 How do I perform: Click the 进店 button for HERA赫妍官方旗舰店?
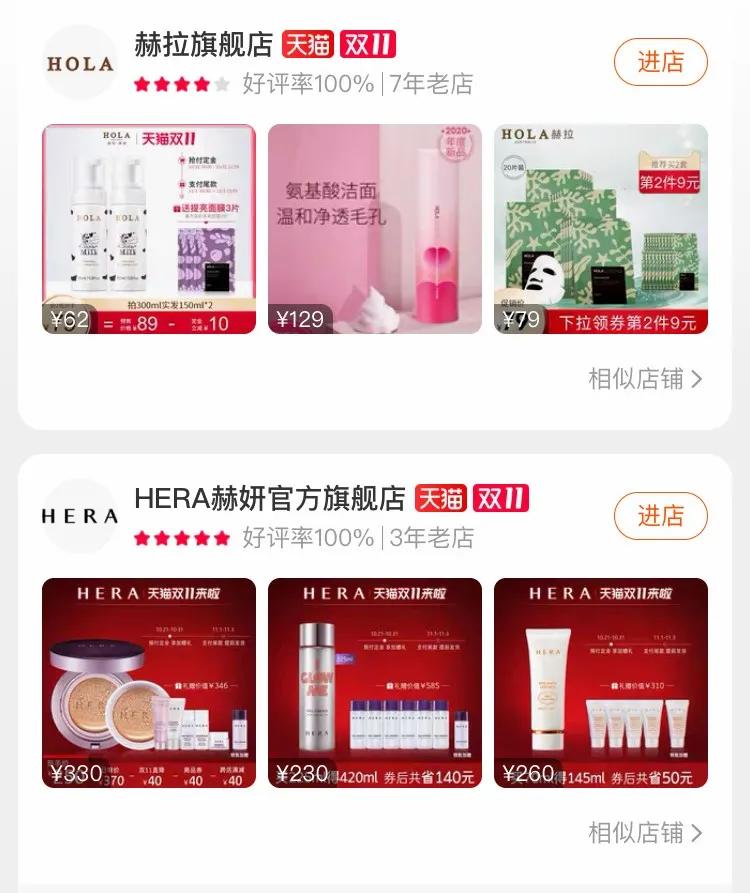661,515
